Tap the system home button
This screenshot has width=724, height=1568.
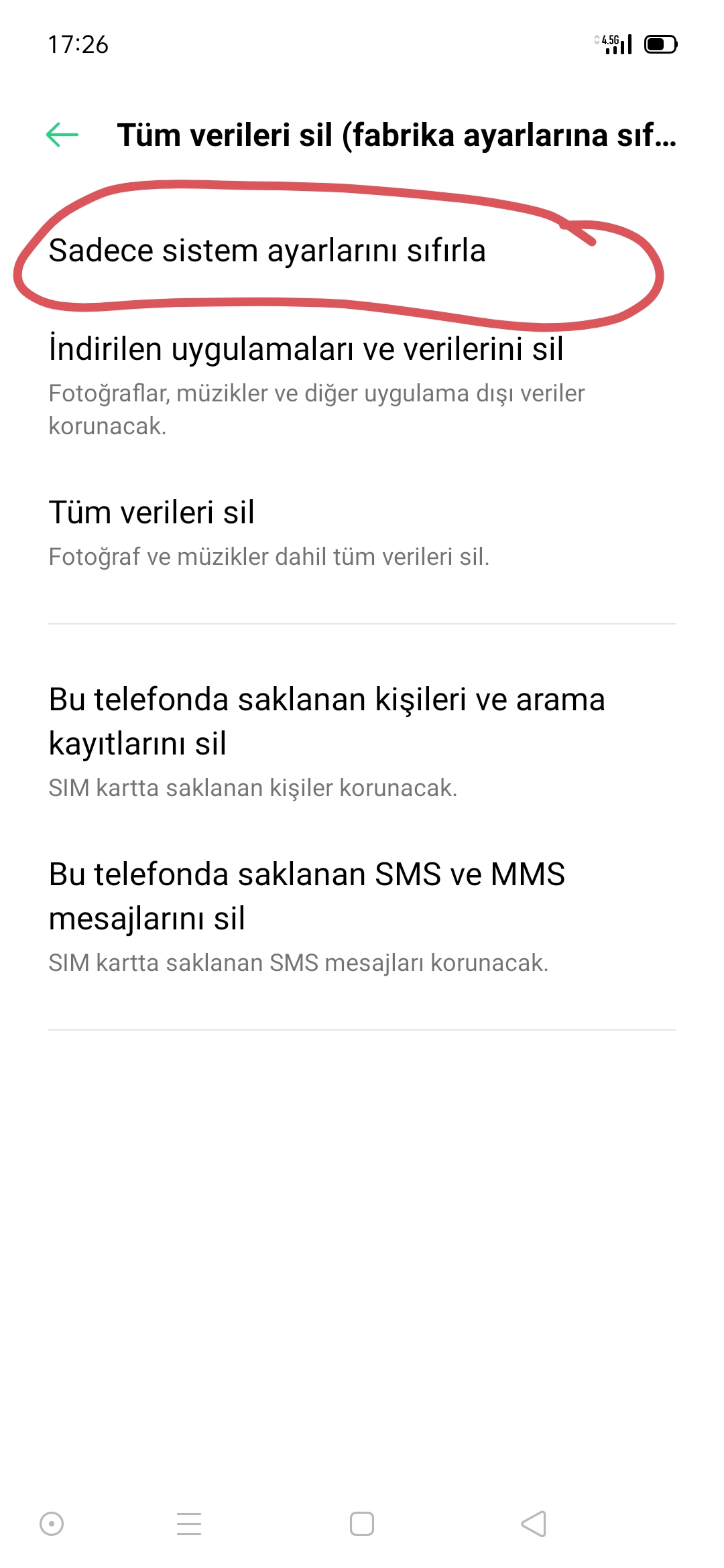[x=362, y=1524]
